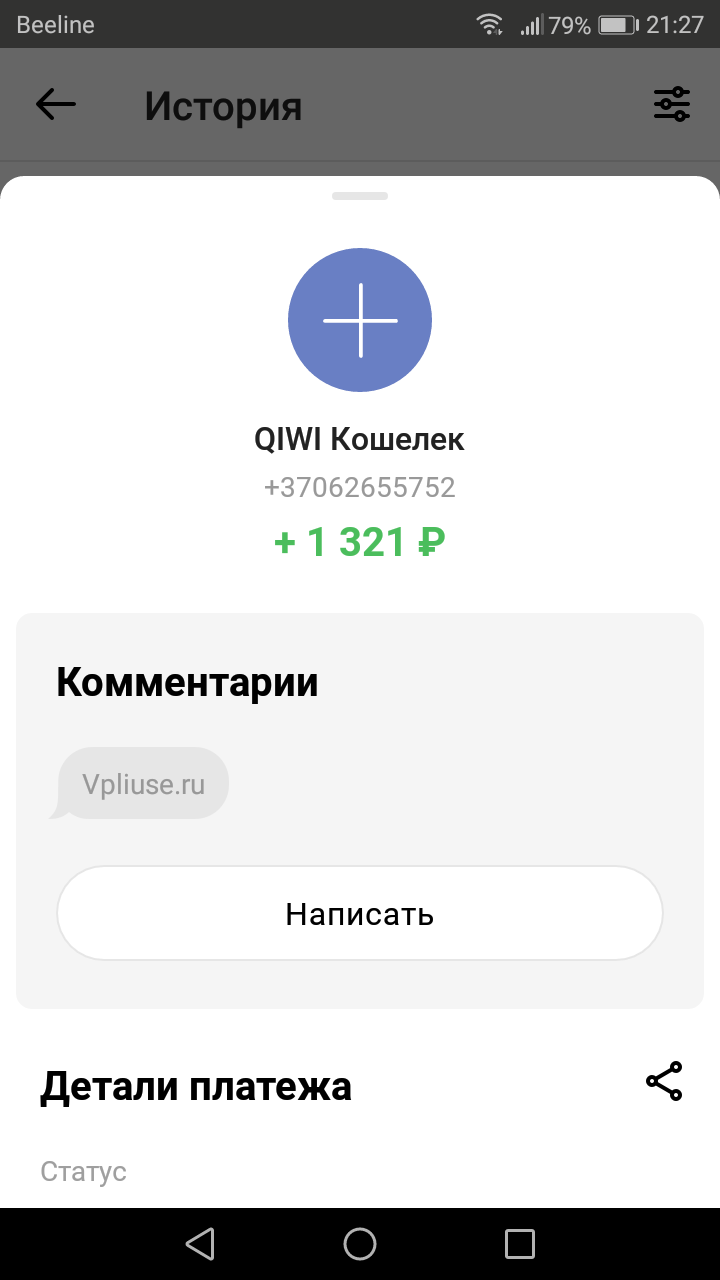The image size is (720, 1280).
Task: Open the history filter settings icon
Action: pyautogui.click(x=672, y=104)
